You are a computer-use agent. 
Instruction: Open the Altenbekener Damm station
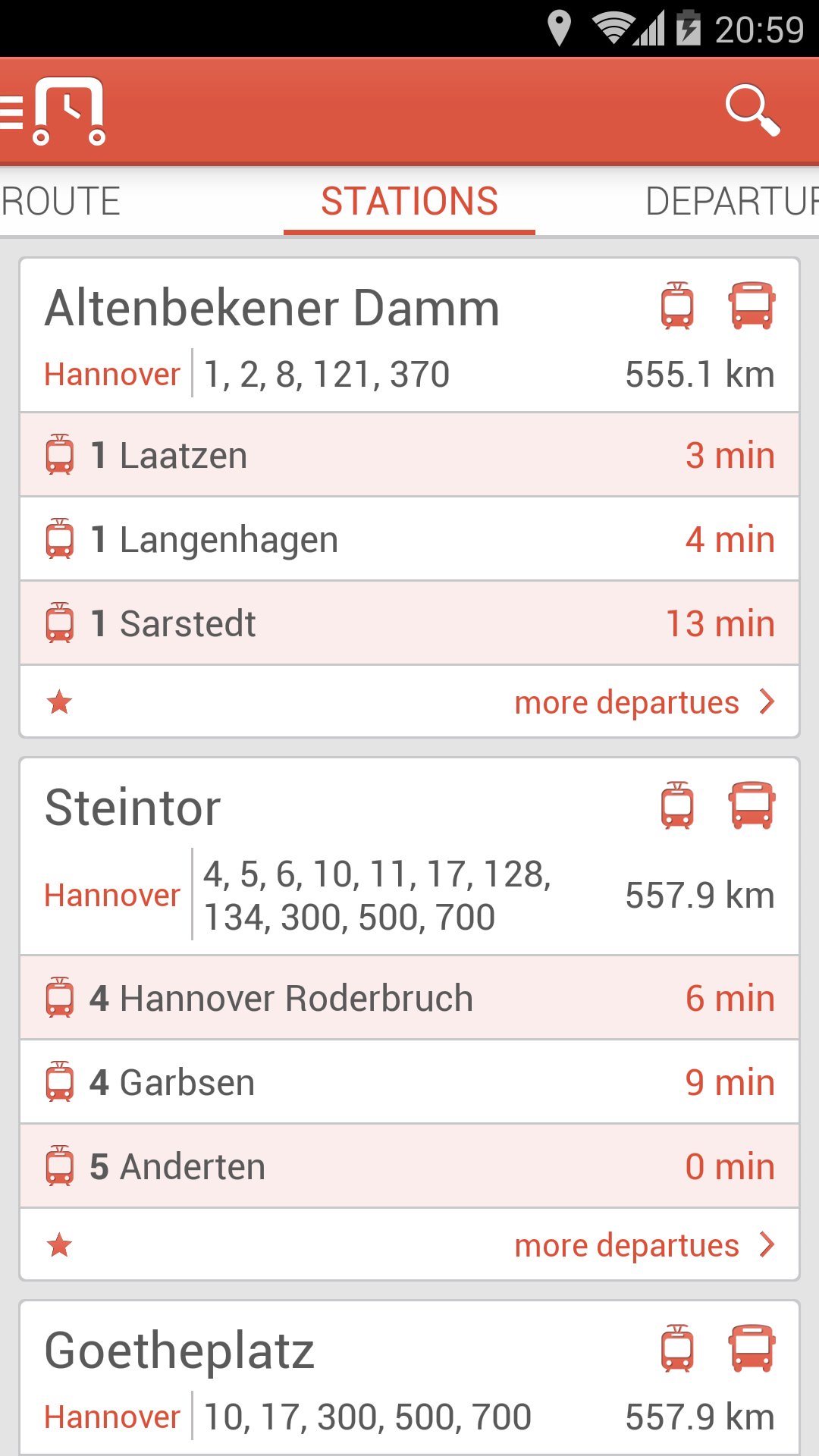click(273, 309)
